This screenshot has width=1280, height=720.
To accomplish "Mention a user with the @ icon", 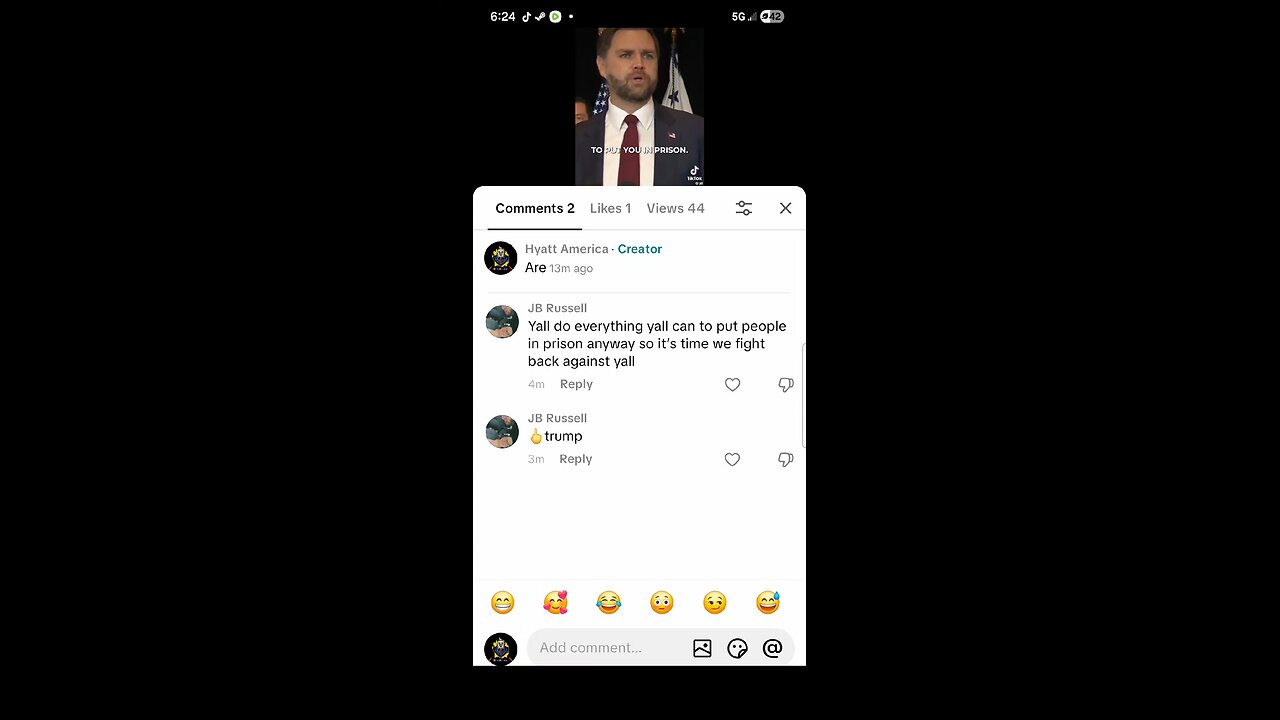I will click(x=772, y=648).
